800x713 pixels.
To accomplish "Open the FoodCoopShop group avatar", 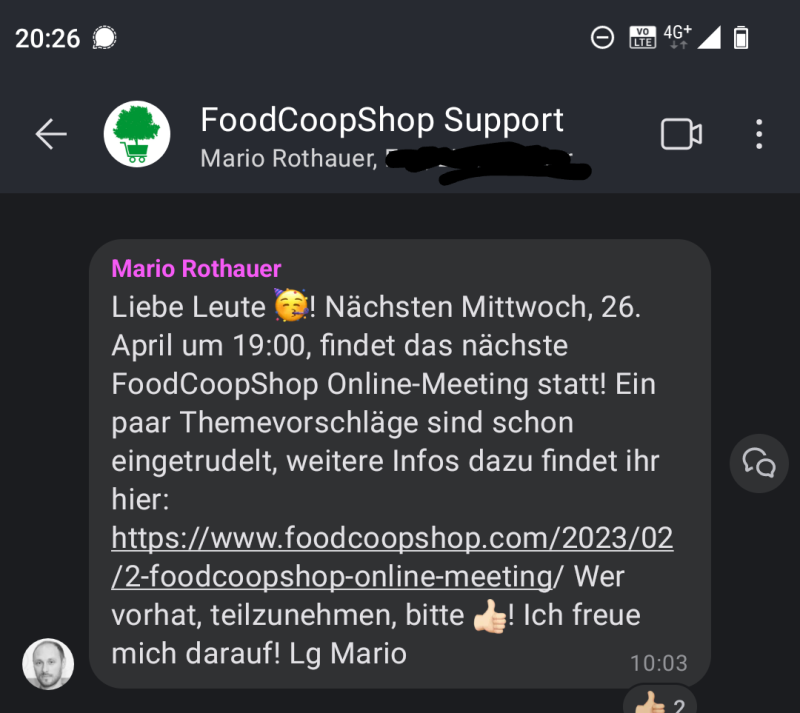I will point(137,134).
